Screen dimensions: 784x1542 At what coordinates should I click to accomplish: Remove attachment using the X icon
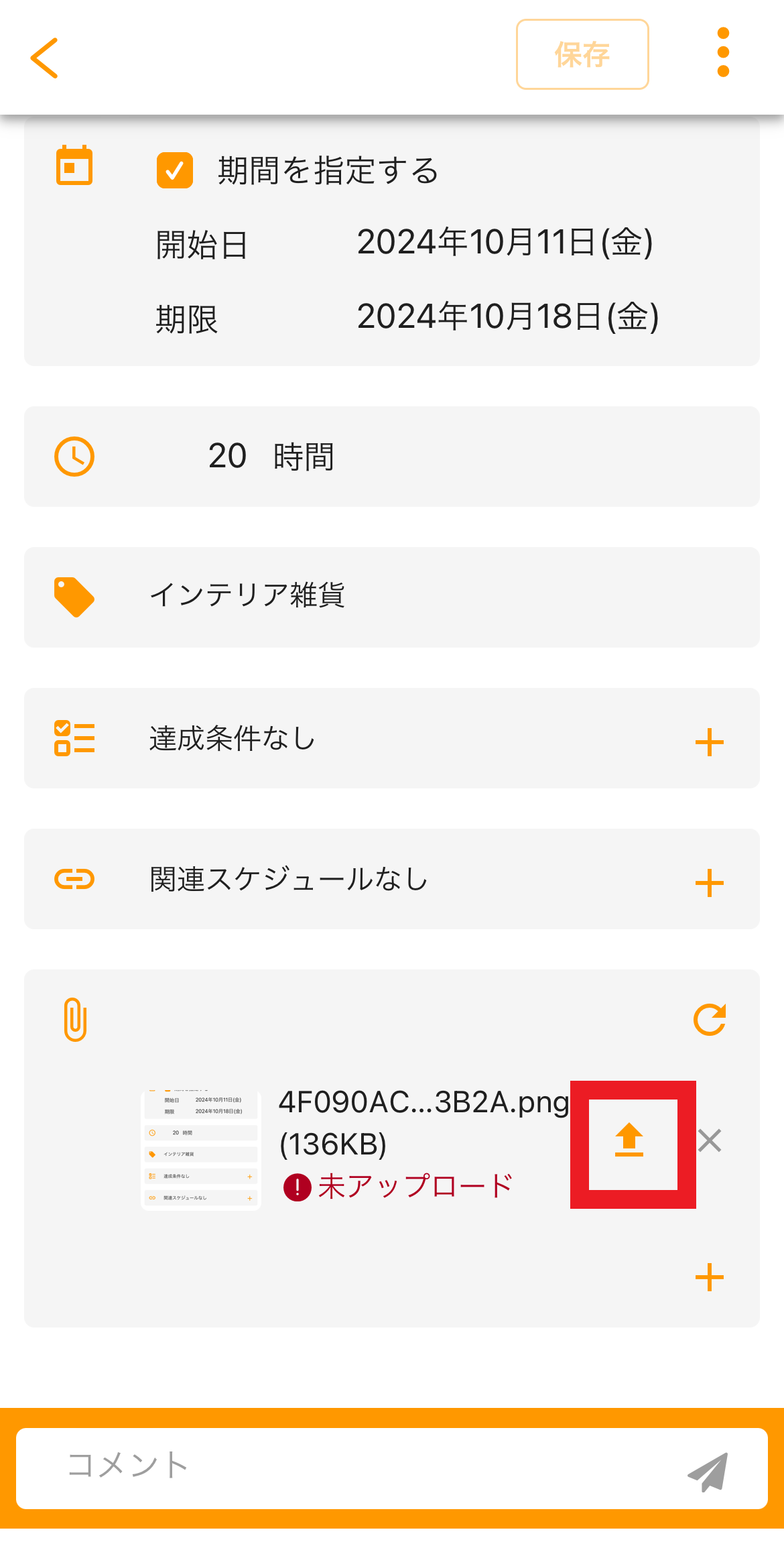pos(709,1141)
